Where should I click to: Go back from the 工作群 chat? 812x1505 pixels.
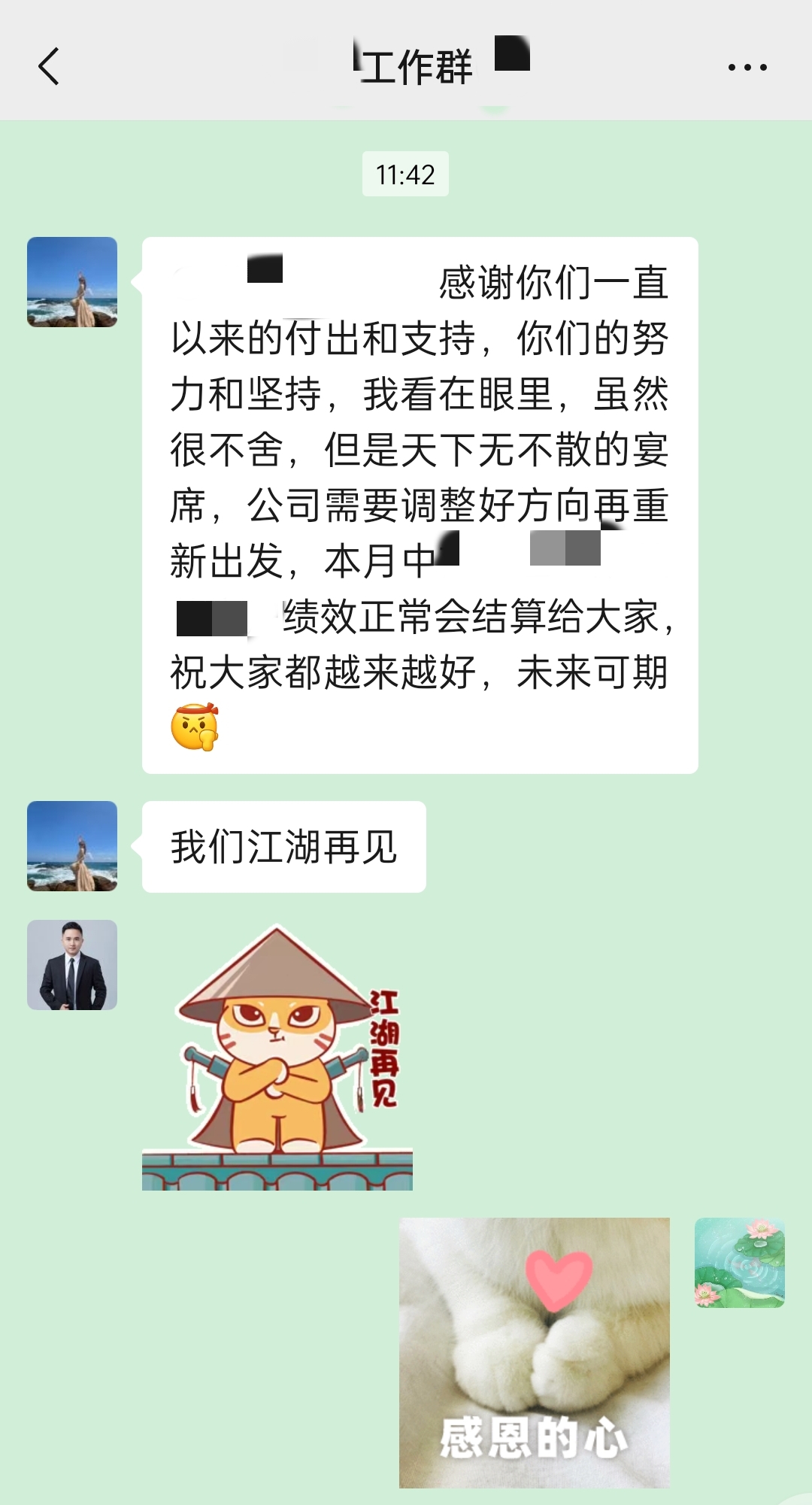tap(49, 66)
